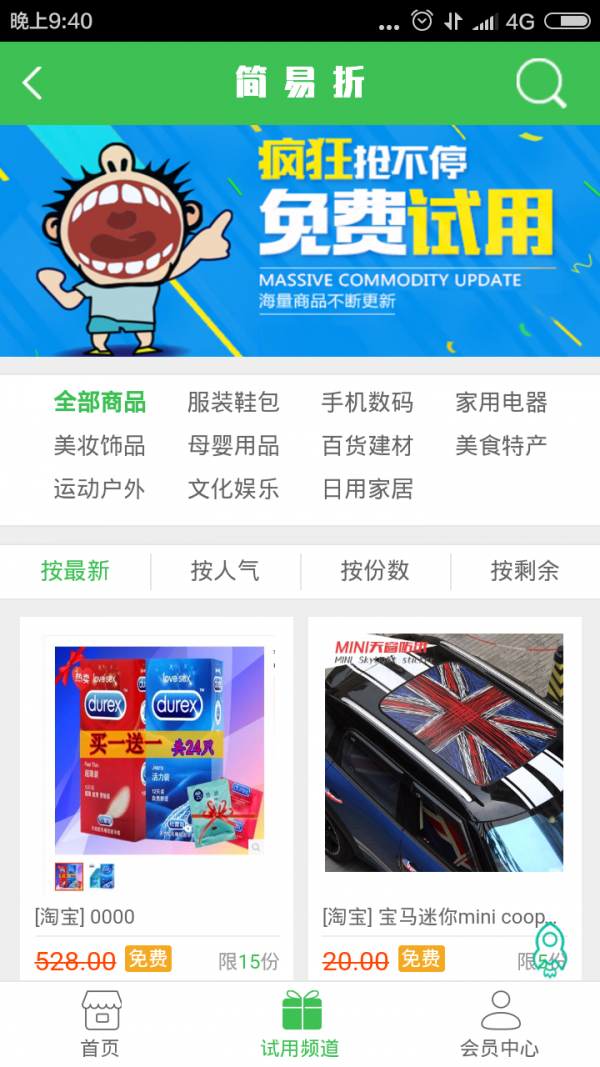Show 家用电器 products
Image resolution: width=600 pixels, height=1067 pixels.
point(501,403)
